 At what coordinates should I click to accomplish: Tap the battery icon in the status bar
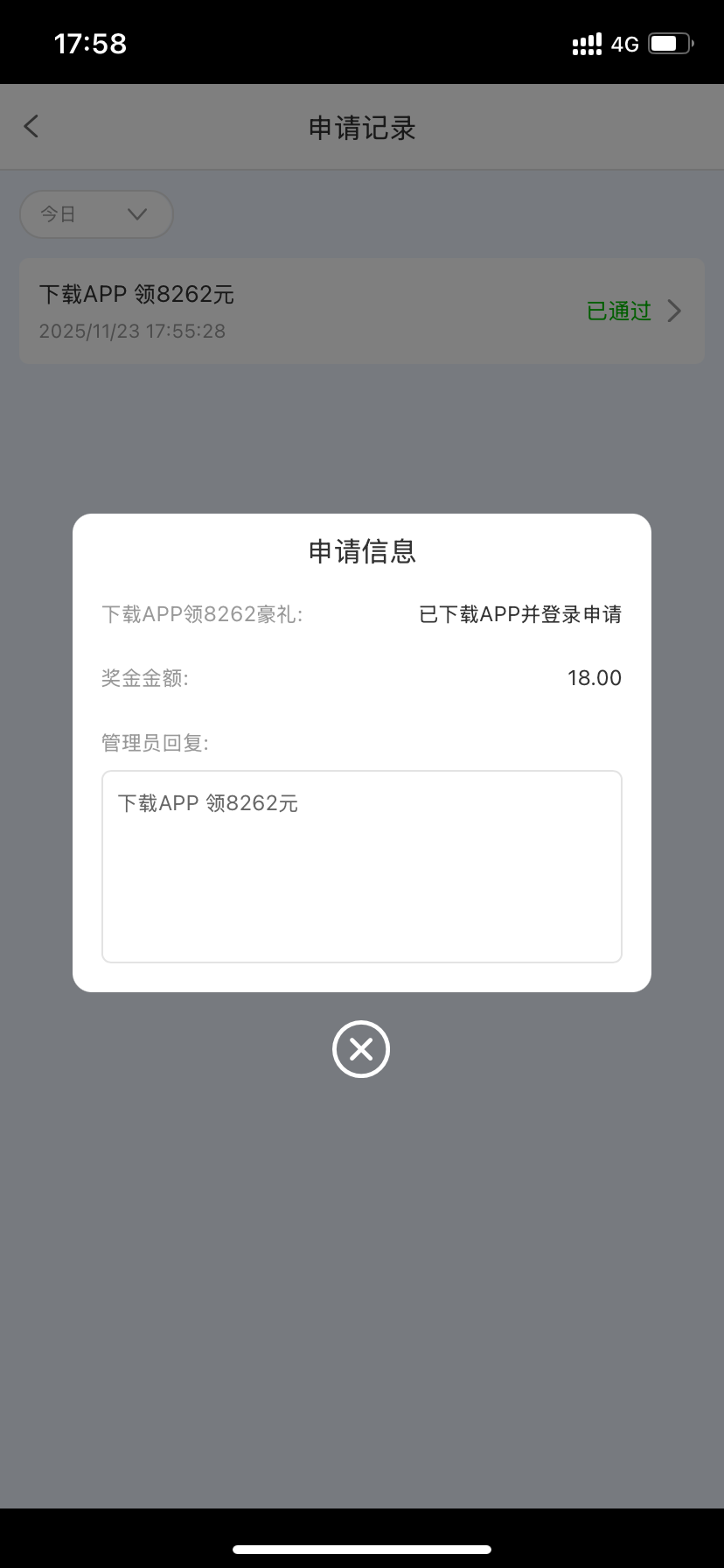669,41
